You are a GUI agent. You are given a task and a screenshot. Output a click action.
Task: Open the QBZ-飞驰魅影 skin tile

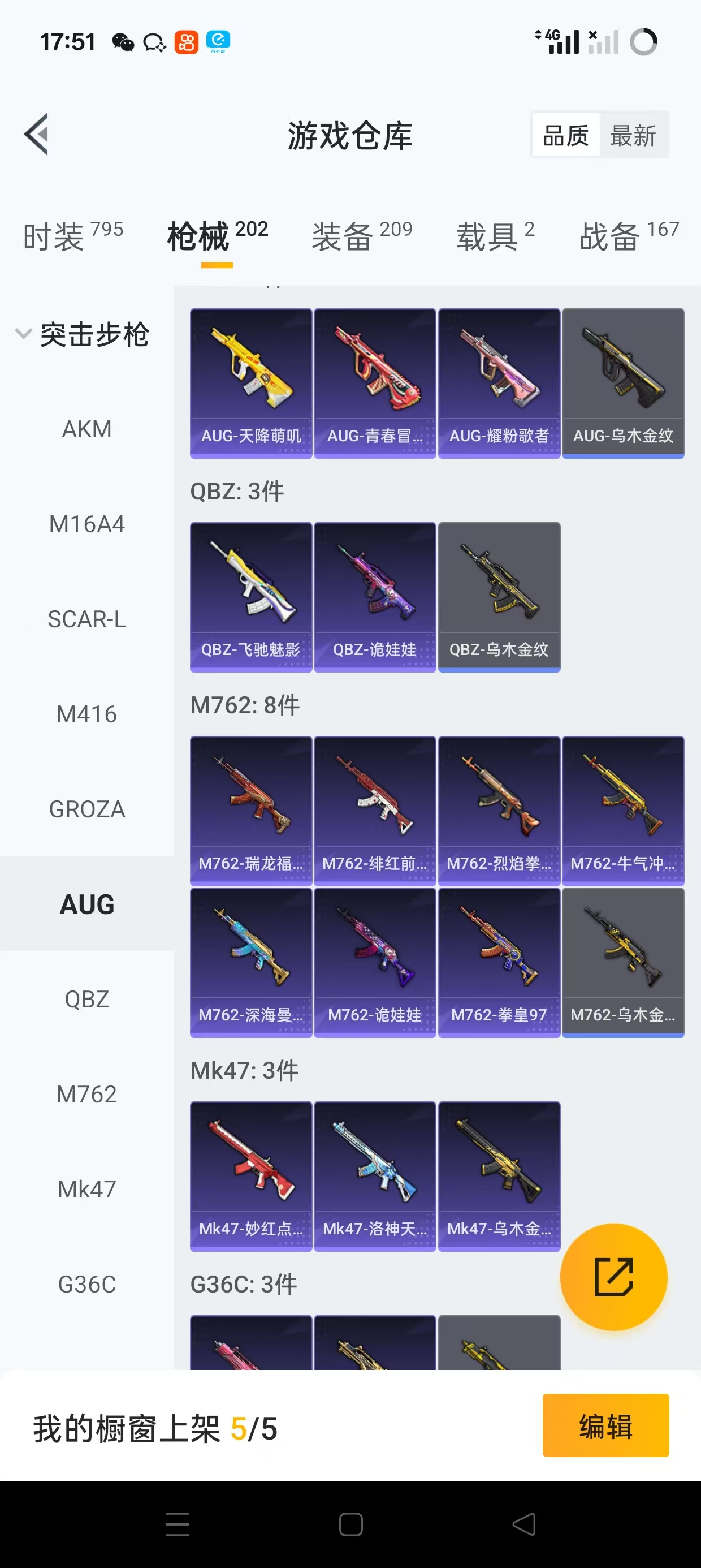[x=250, y=597]
